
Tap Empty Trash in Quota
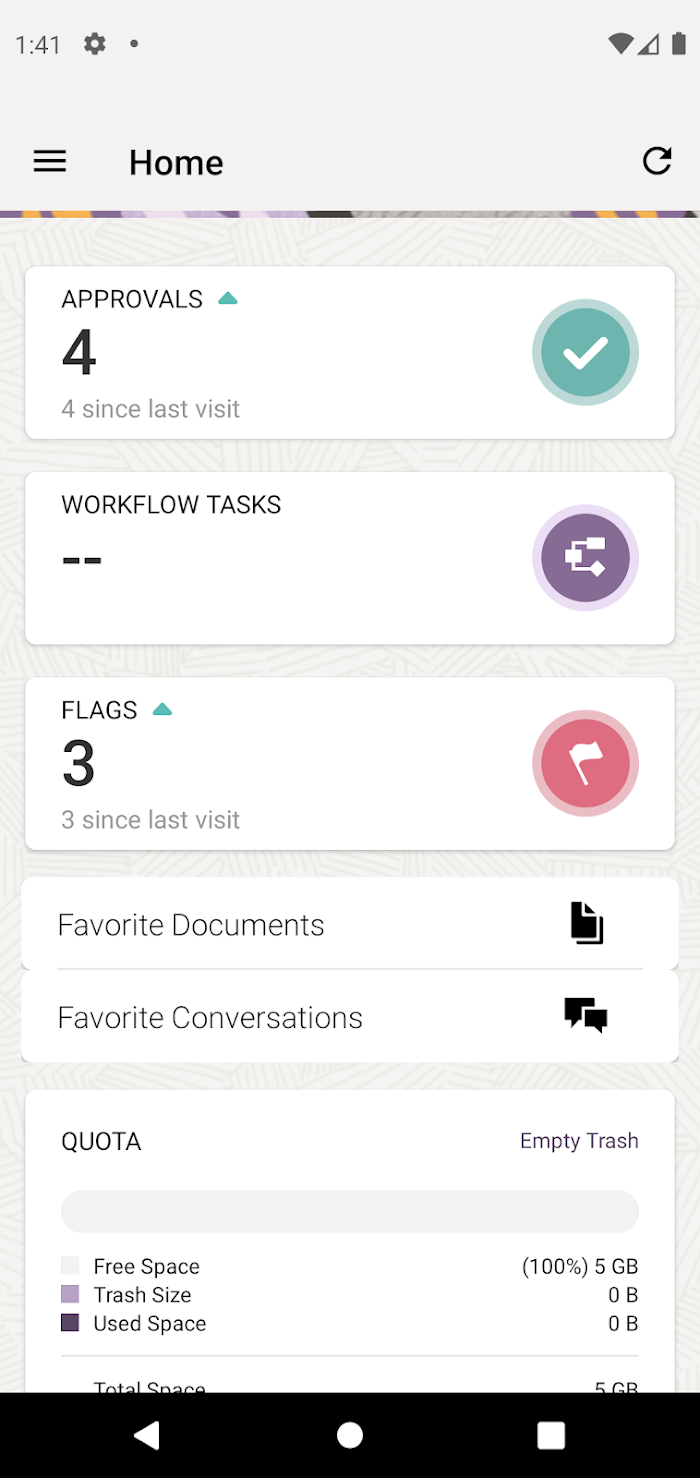tap(579, 1141)
